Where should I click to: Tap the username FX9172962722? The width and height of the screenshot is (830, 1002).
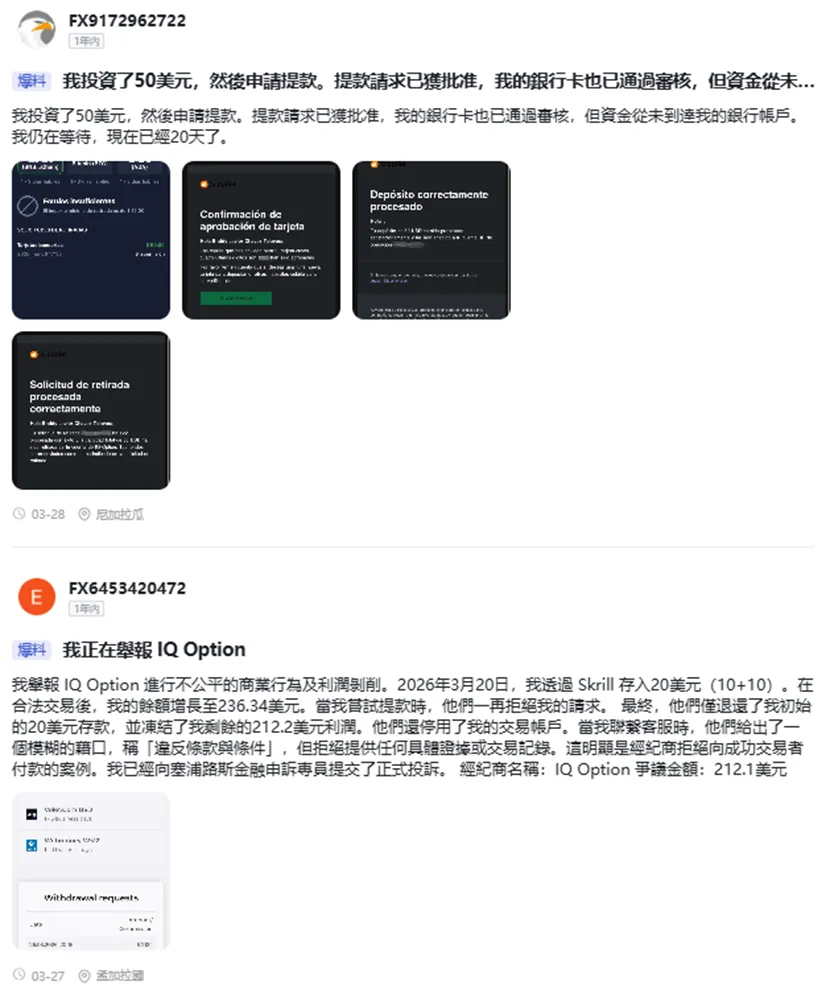127,20
